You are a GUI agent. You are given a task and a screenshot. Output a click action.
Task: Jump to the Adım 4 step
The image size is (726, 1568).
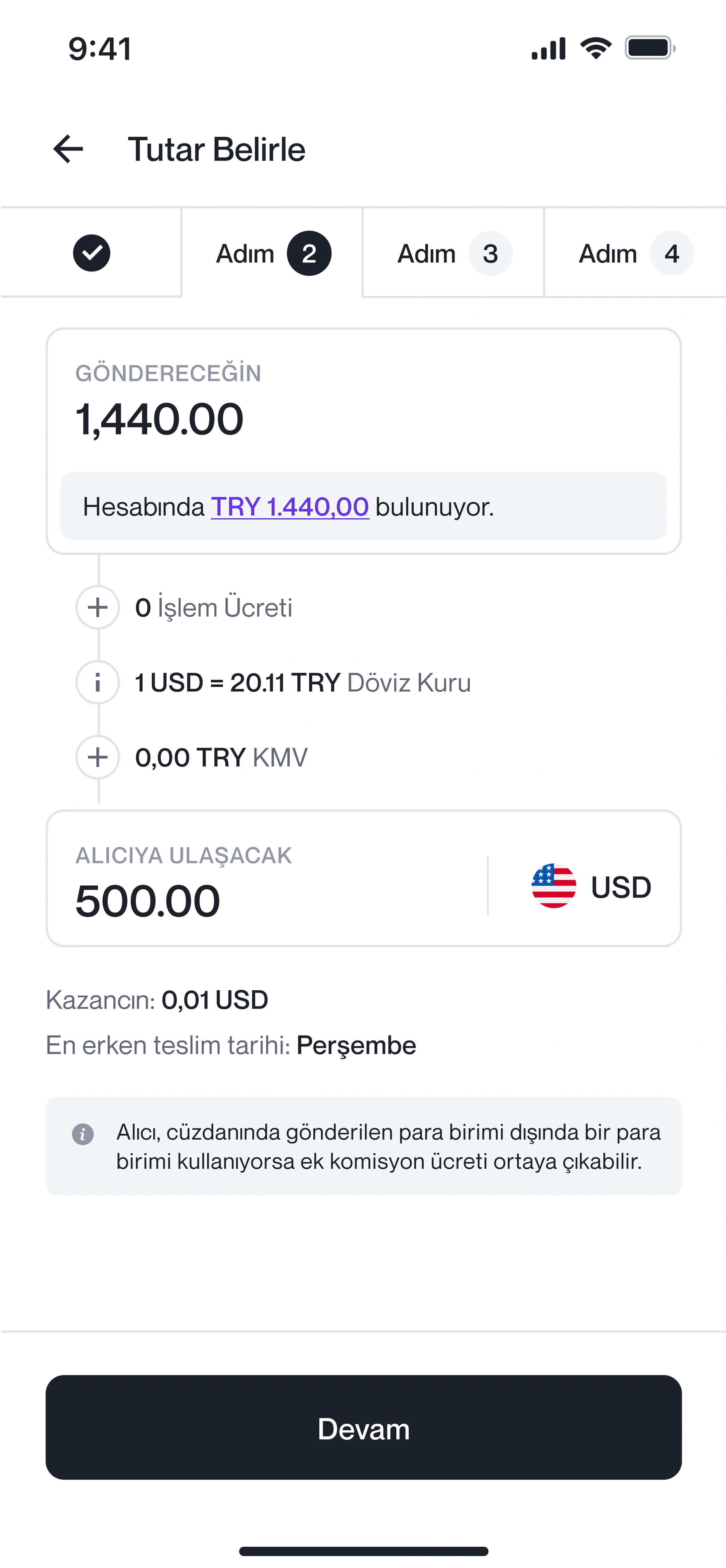tap(635, 253)
